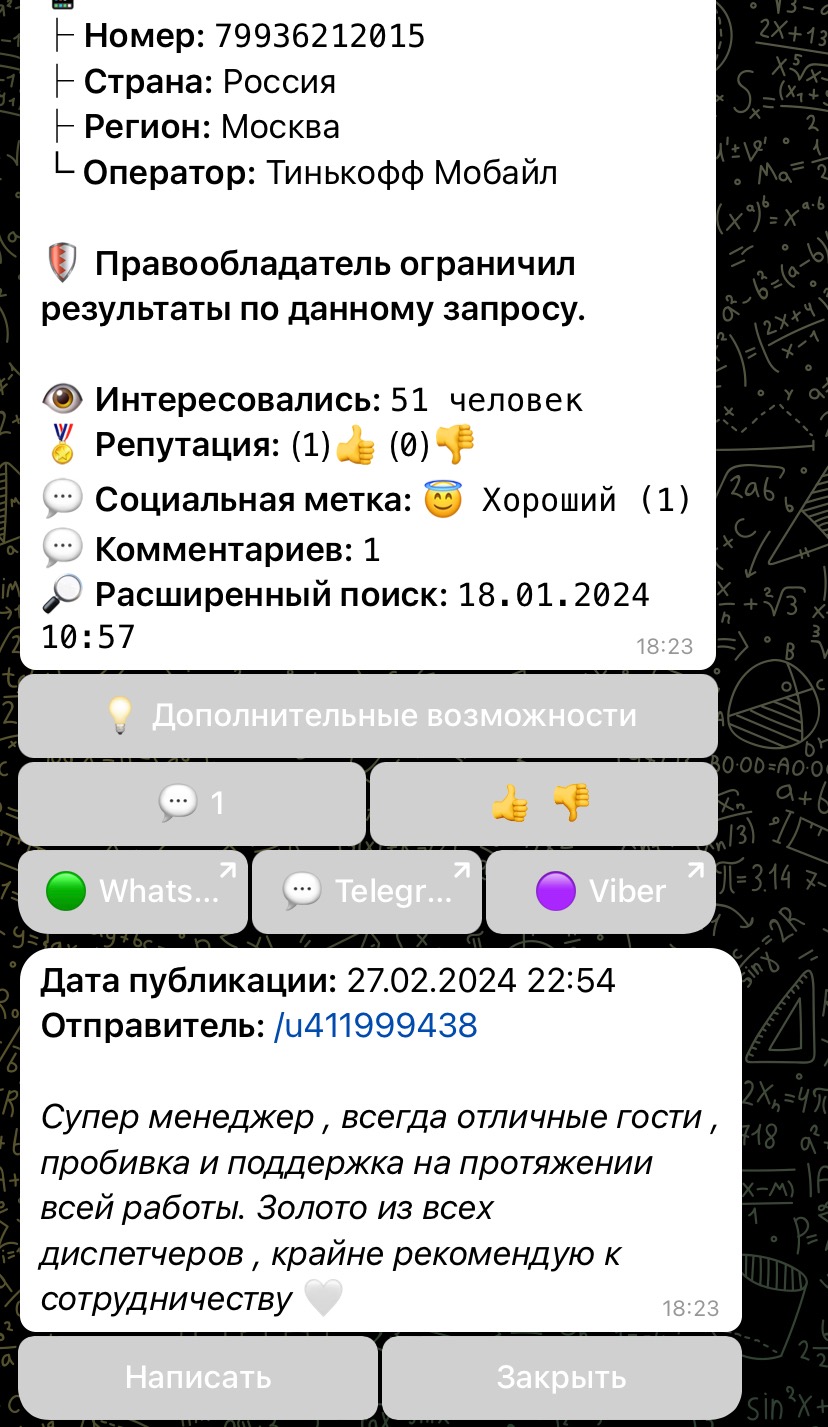Image resolution: width=828 pixels, height=1427 pixels.
Task: Tap the Написать button
Action: coord(198,1377)
